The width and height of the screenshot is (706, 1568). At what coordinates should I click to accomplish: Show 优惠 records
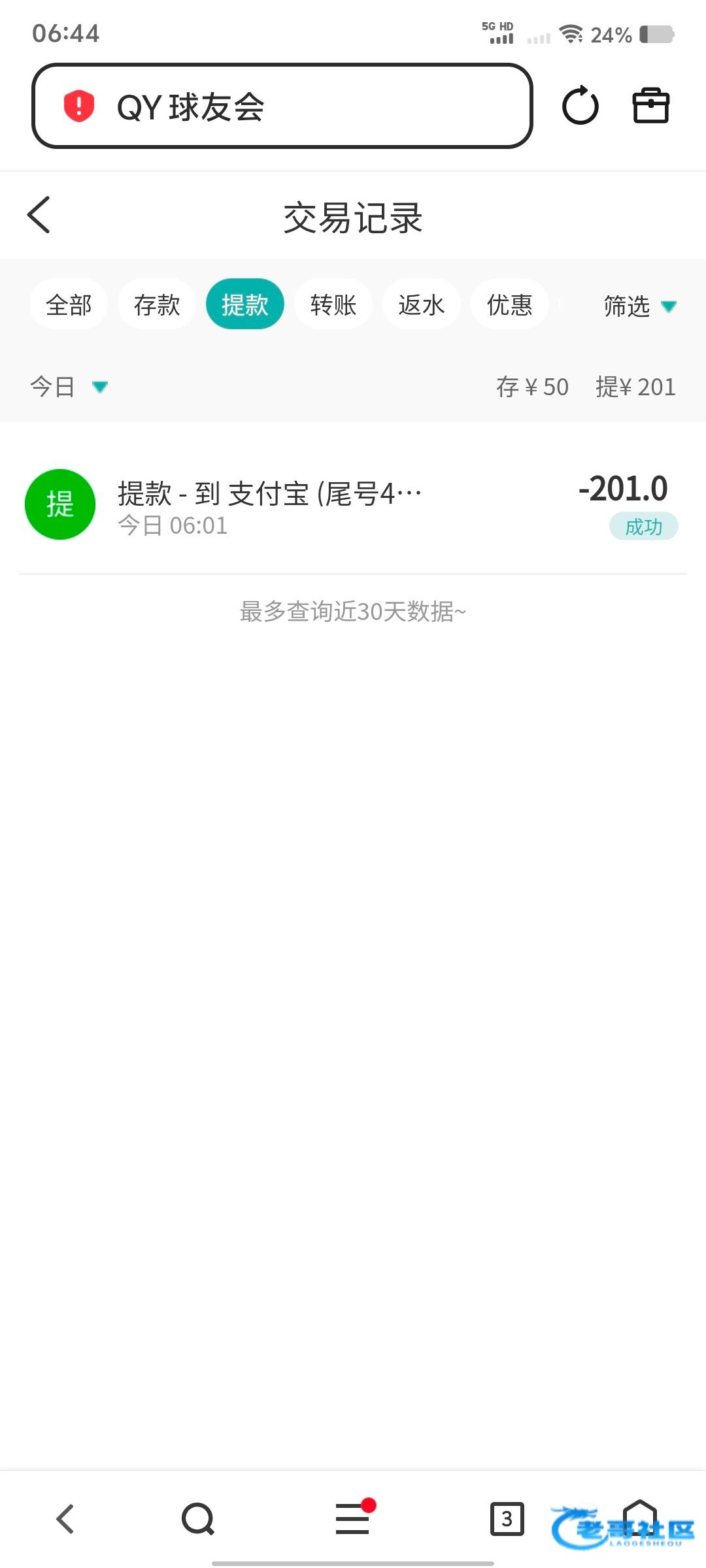click(x=510, y=304)
